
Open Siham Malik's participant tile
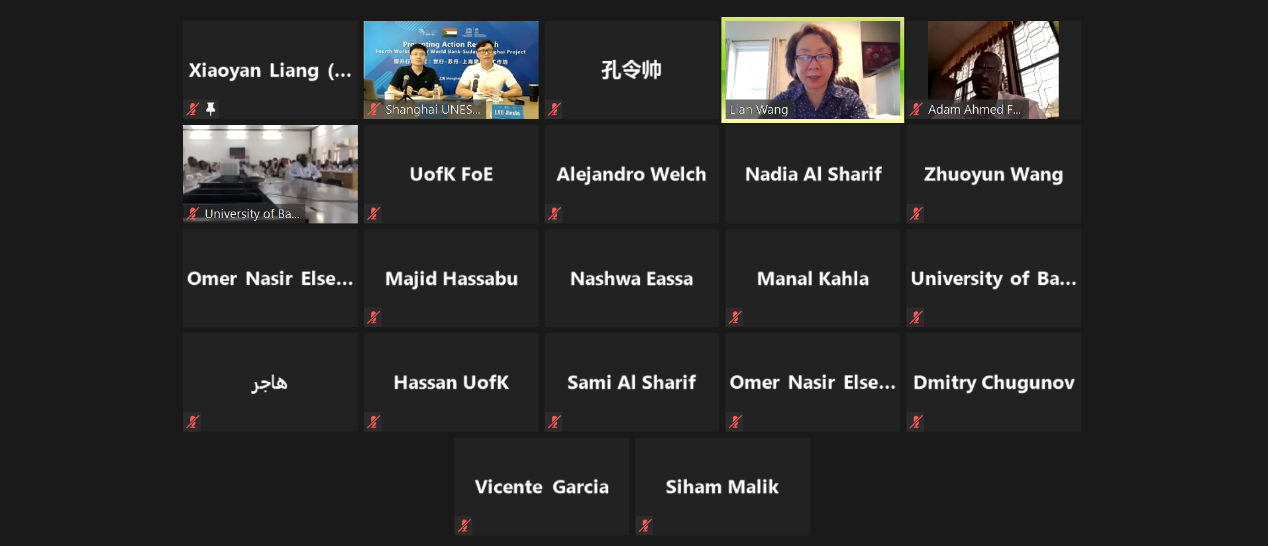click(722, 487)
